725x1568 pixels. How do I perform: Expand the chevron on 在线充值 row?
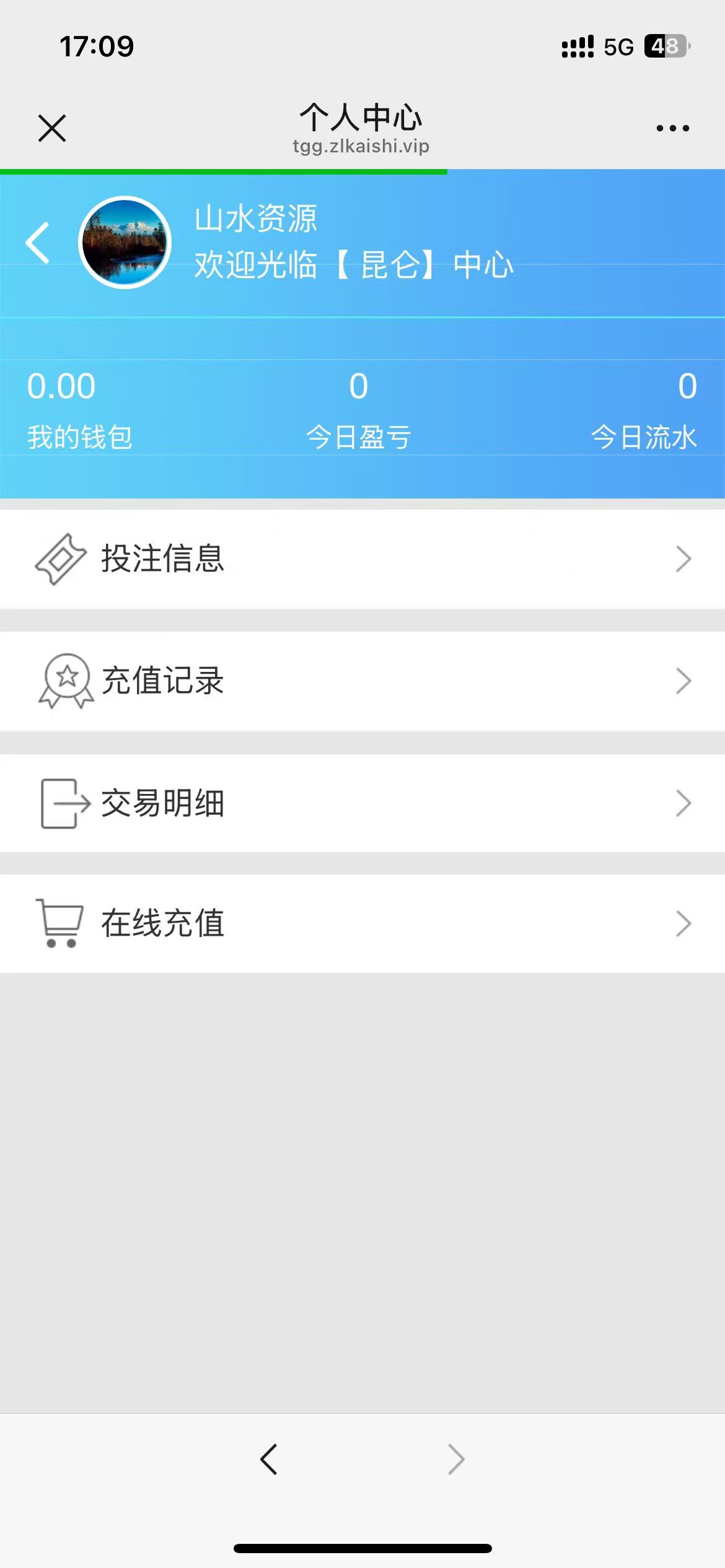click(683, 924)
